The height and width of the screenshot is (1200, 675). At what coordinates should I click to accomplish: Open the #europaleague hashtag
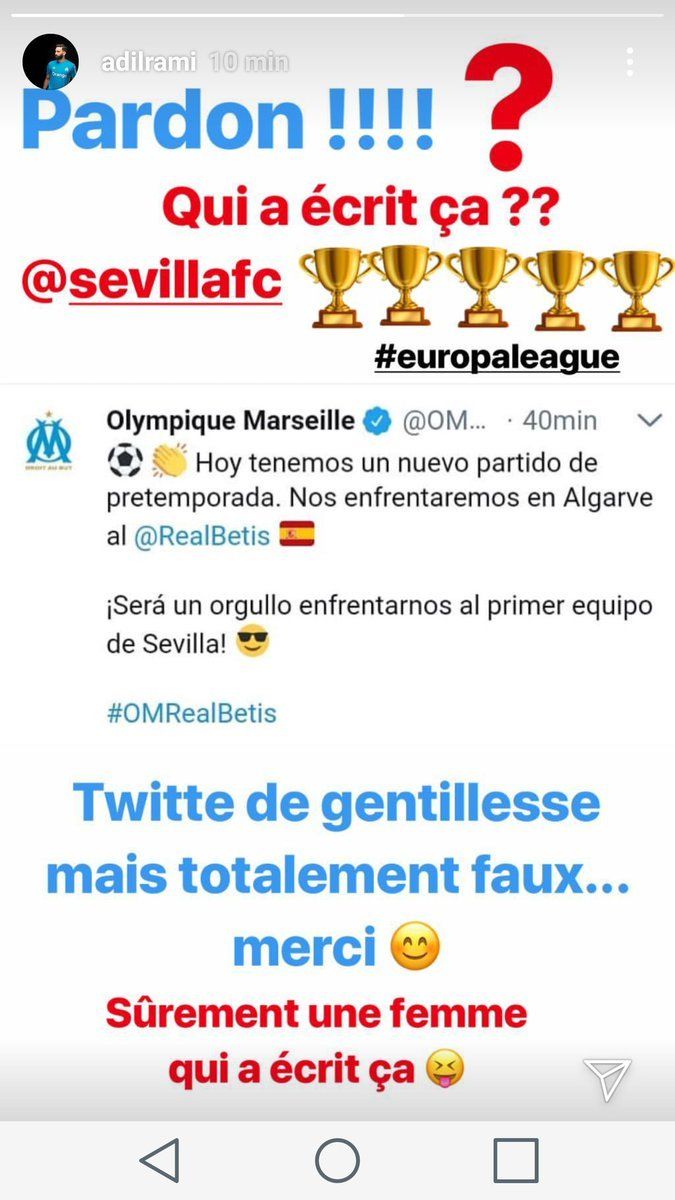(497, 356)
